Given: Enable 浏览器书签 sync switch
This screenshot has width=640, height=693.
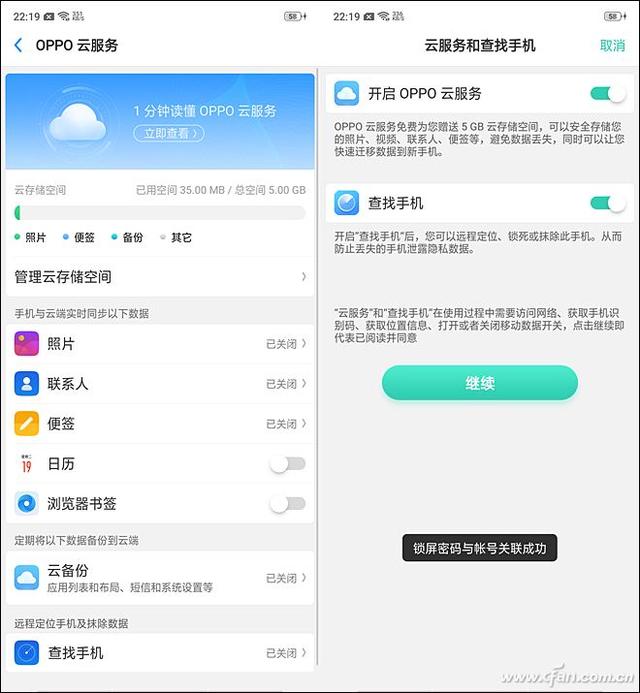Looking at the screenshot, I should point(287,503).
